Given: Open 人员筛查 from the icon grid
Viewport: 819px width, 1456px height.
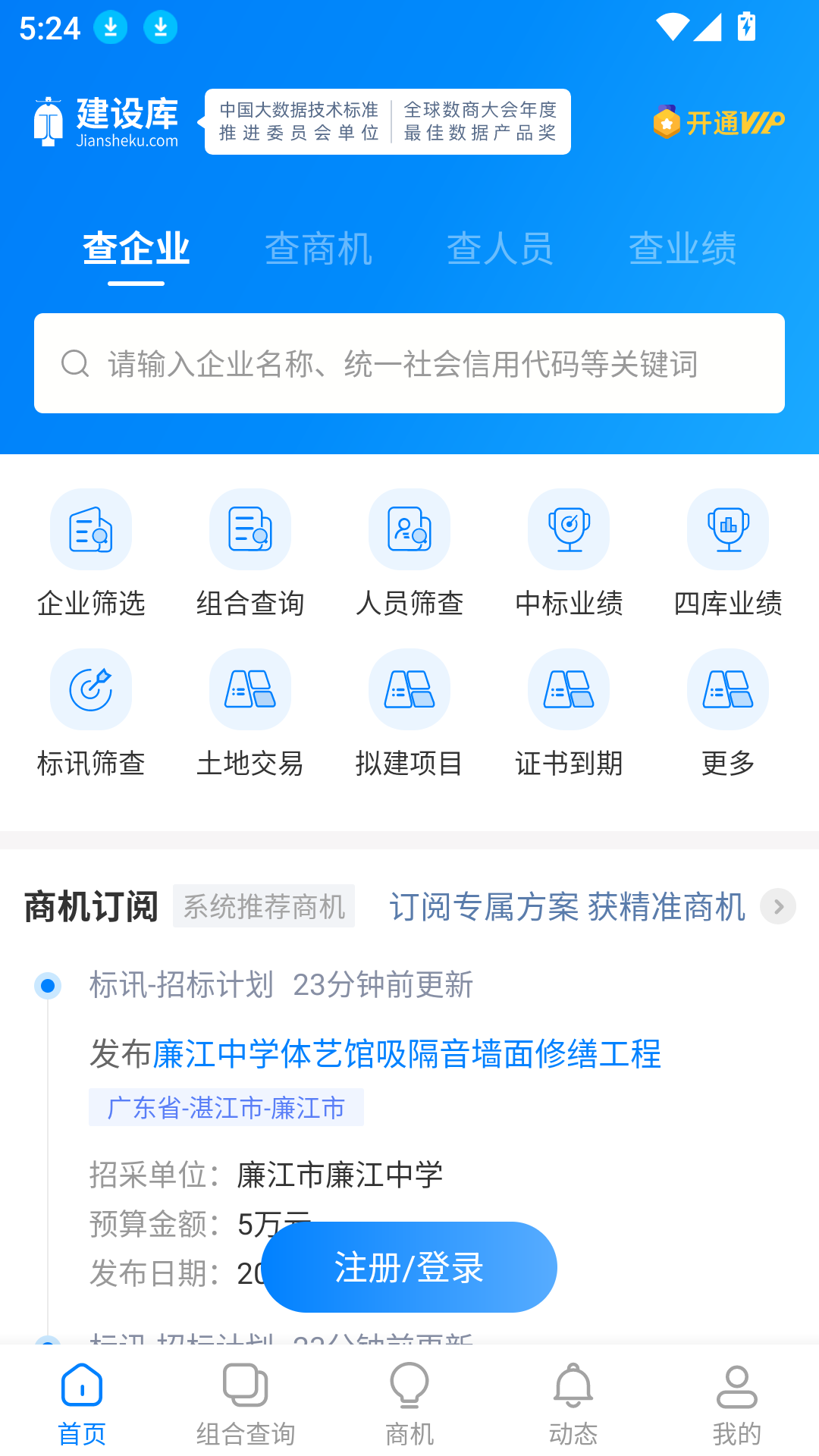Looking at the screenshot, I should [x=409, y=529].
